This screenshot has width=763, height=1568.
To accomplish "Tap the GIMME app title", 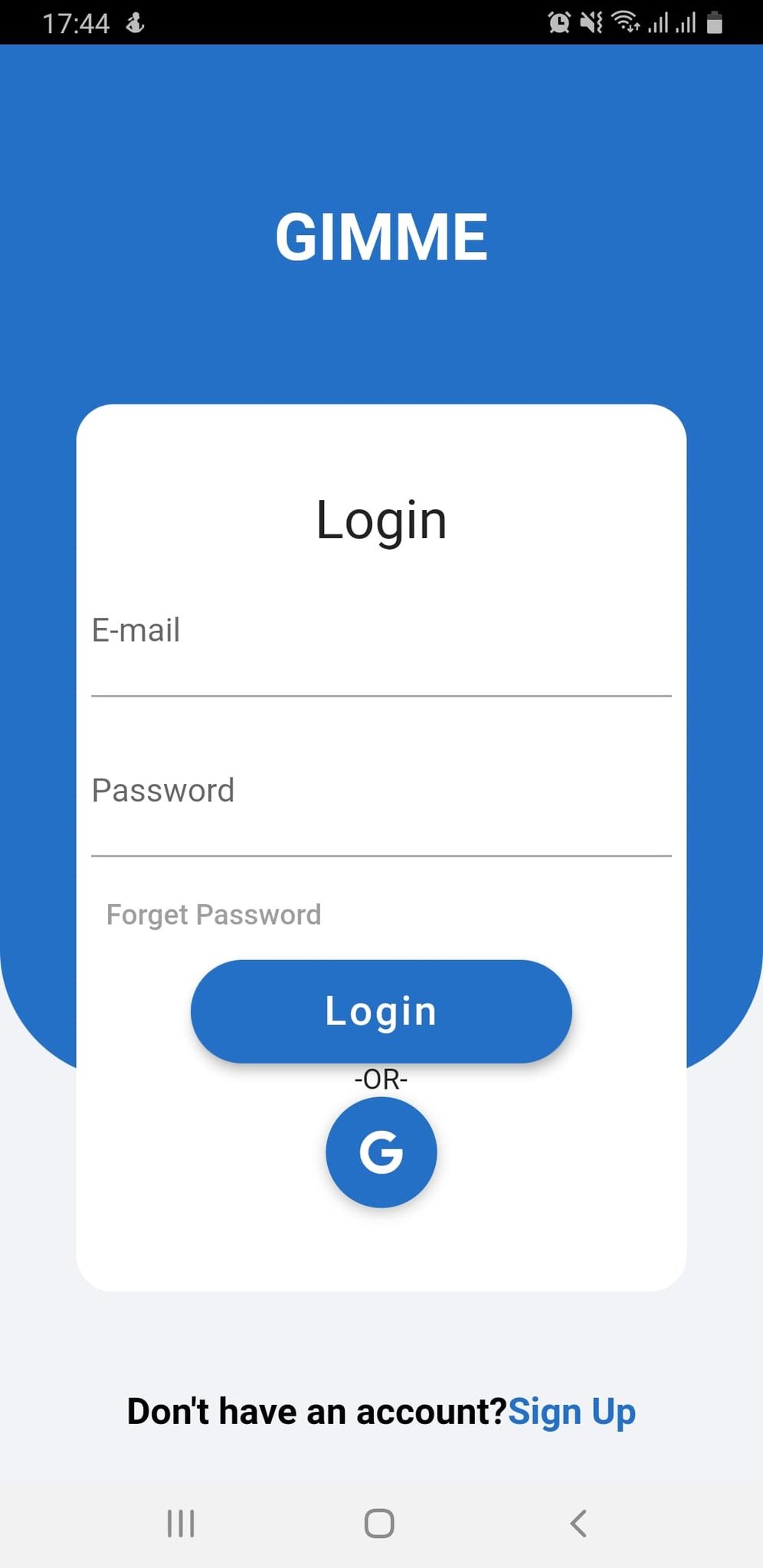I will (x=381, y=237).
